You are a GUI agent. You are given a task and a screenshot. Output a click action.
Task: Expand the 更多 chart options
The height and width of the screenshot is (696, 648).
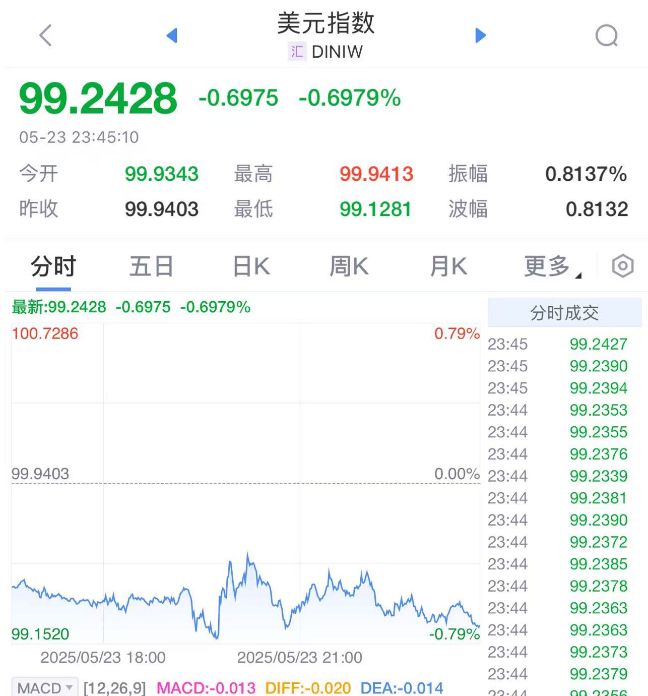[552, 266]
